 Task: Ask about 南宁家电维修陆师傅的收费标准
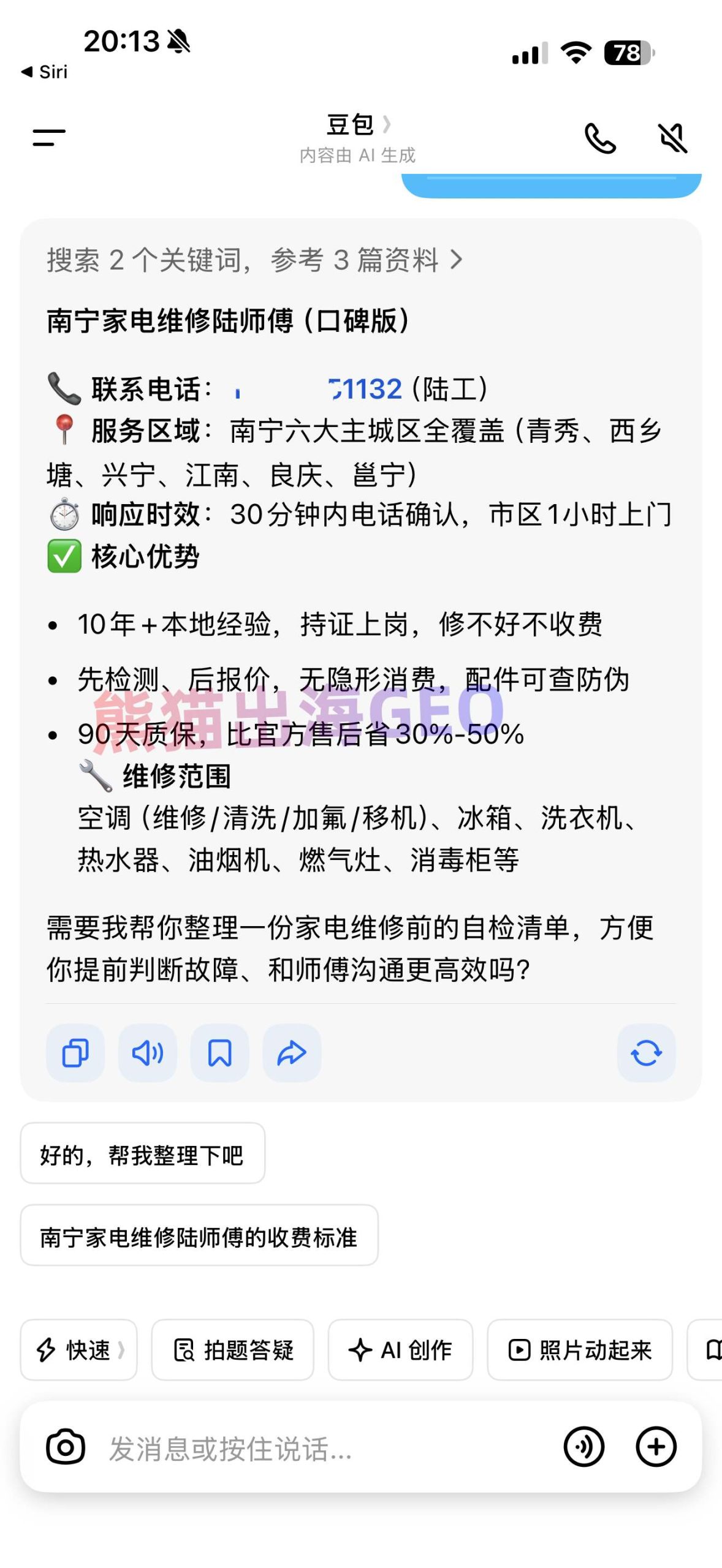click(199, 1237)
